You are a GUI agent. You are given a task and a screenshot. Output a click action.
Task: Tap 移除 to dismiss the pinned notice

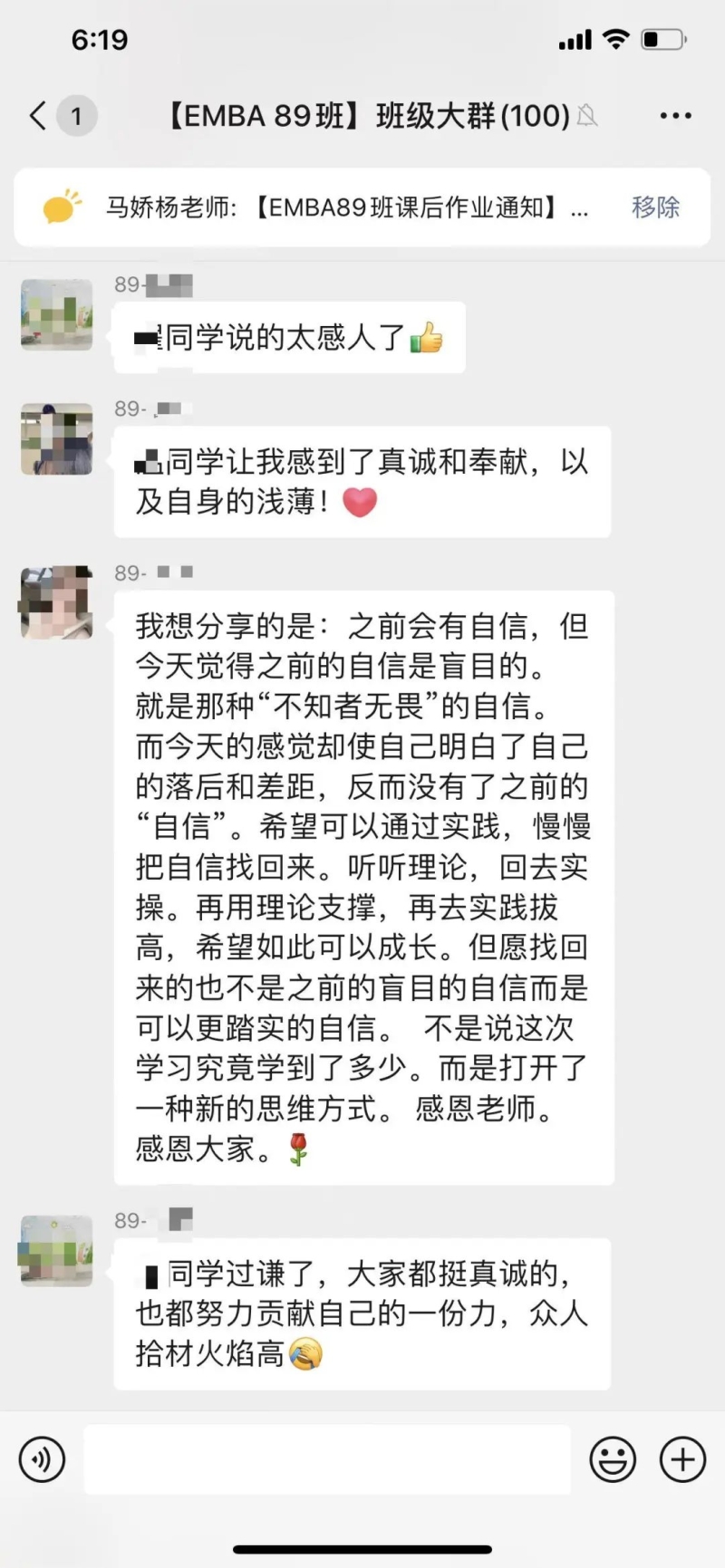click(655, 207)
